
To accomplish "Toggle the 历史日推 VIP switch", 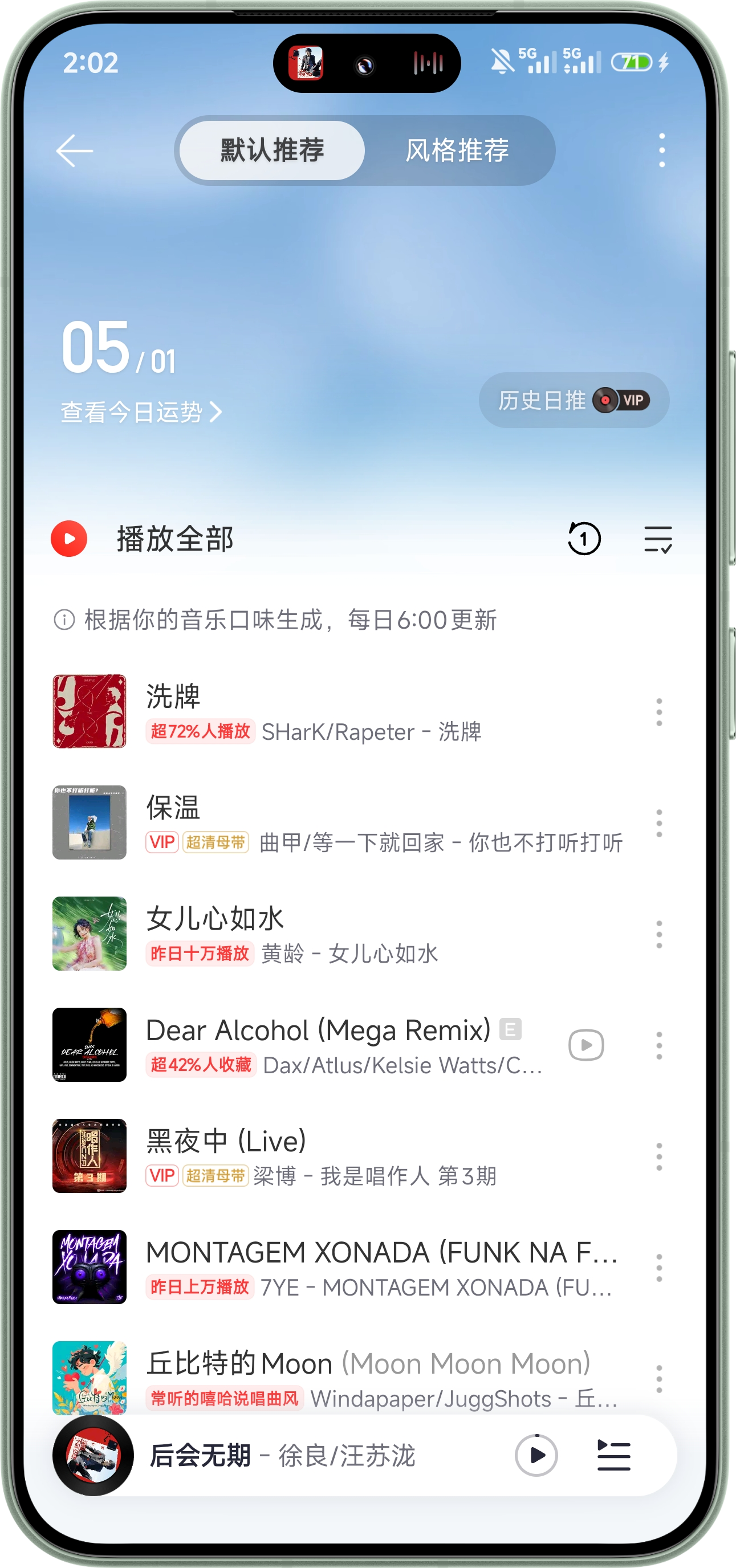I will [623, 401].
